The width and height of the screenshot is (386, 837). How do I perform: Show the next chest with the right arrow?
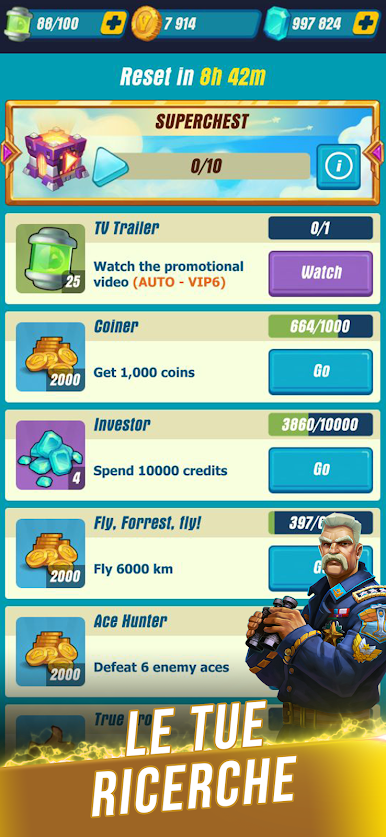tap(376, 153)
